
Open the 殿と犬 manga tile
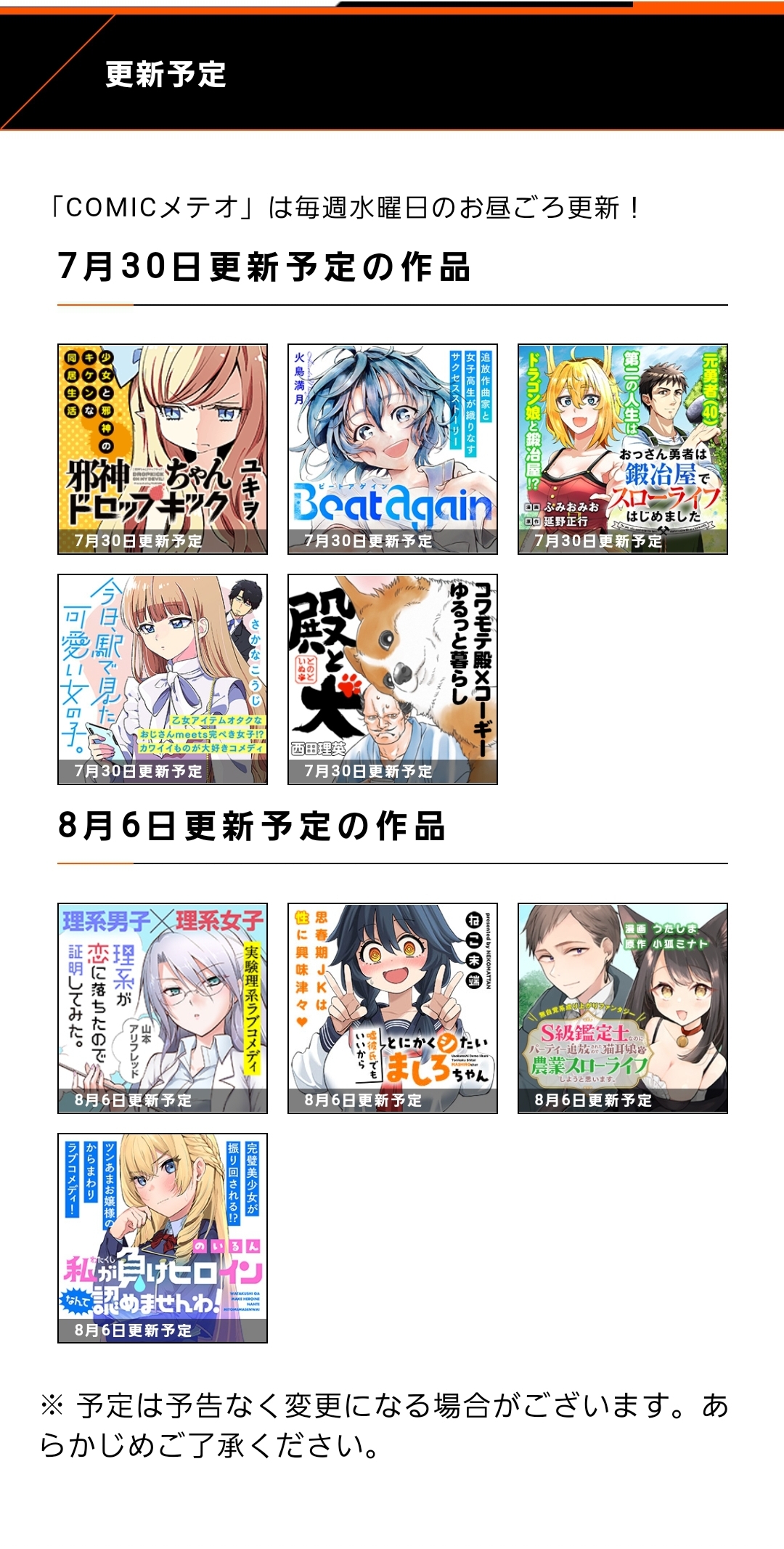point(393,680)
